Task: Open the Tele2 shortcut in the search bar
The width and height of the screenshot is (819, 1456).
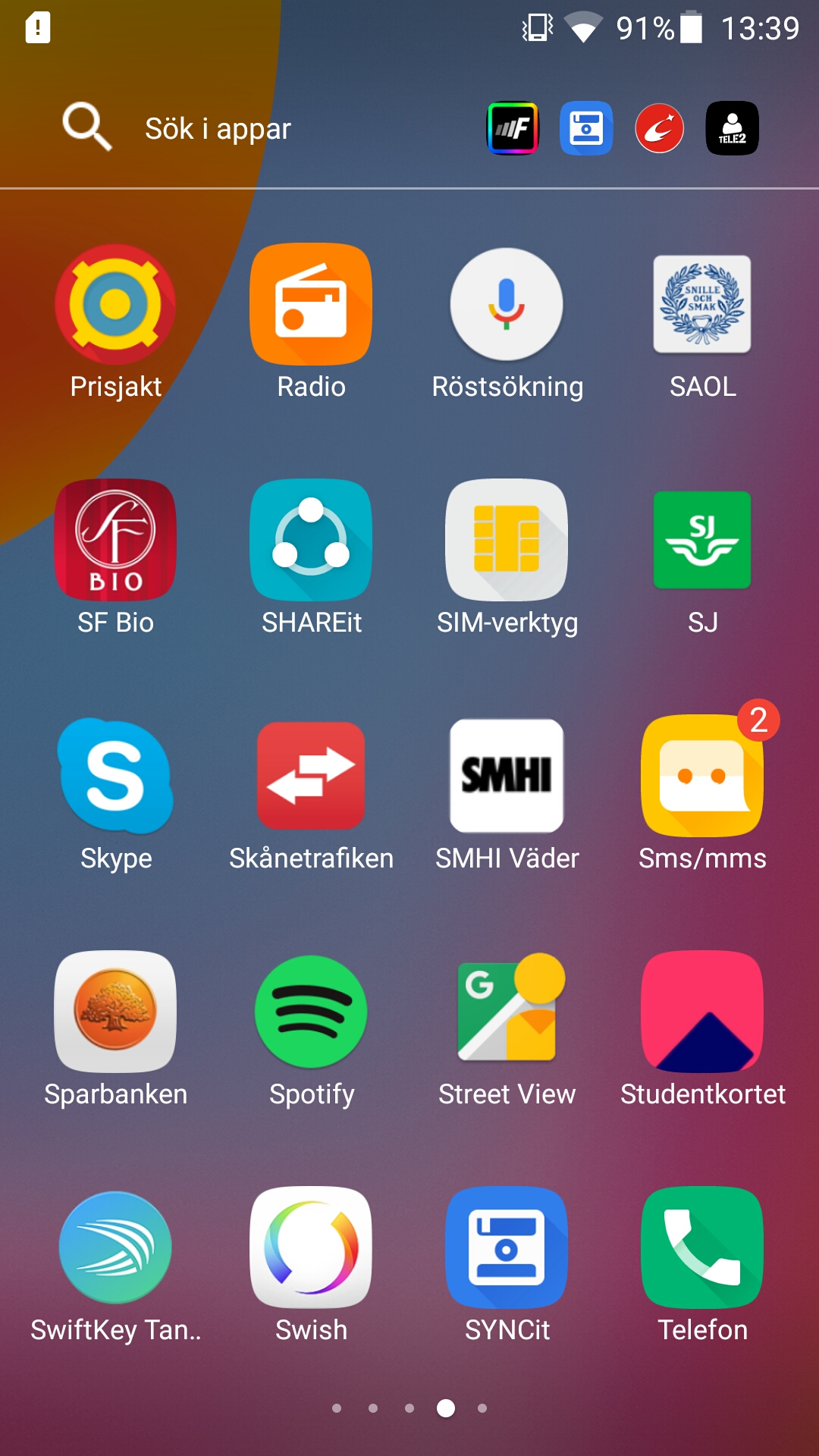Action: pos(732,128)
